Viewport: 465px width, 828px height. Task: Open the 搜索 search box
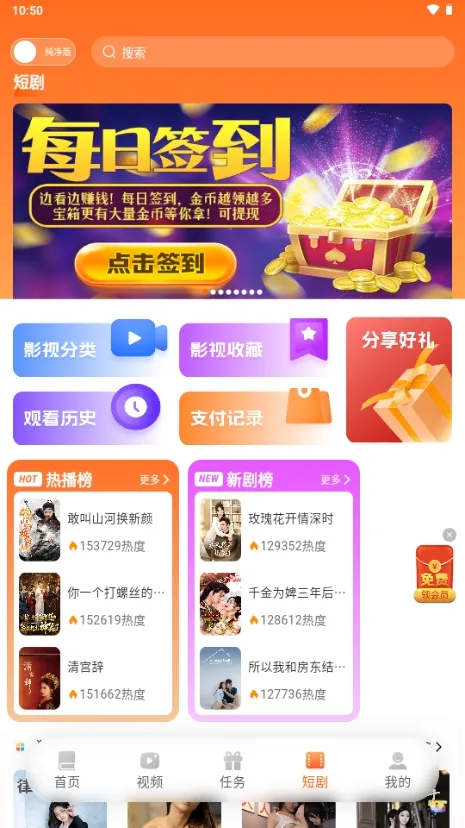point(272,52)
